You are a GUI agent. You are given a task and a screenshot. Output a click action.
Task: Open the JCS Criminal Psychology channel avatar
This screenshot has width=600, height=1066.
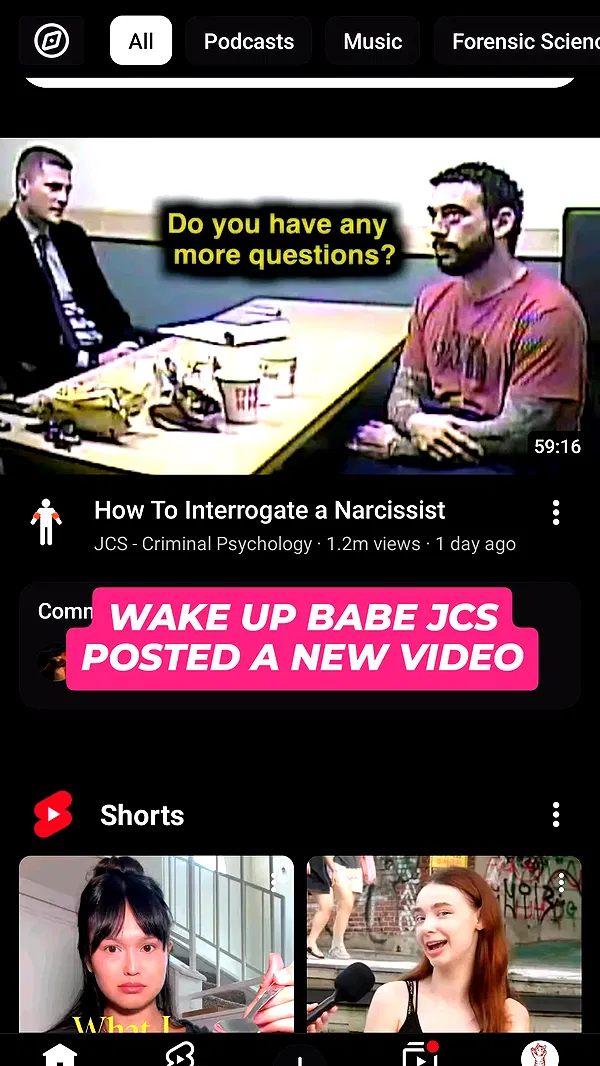pyautogui.click(x=46, y=522)
